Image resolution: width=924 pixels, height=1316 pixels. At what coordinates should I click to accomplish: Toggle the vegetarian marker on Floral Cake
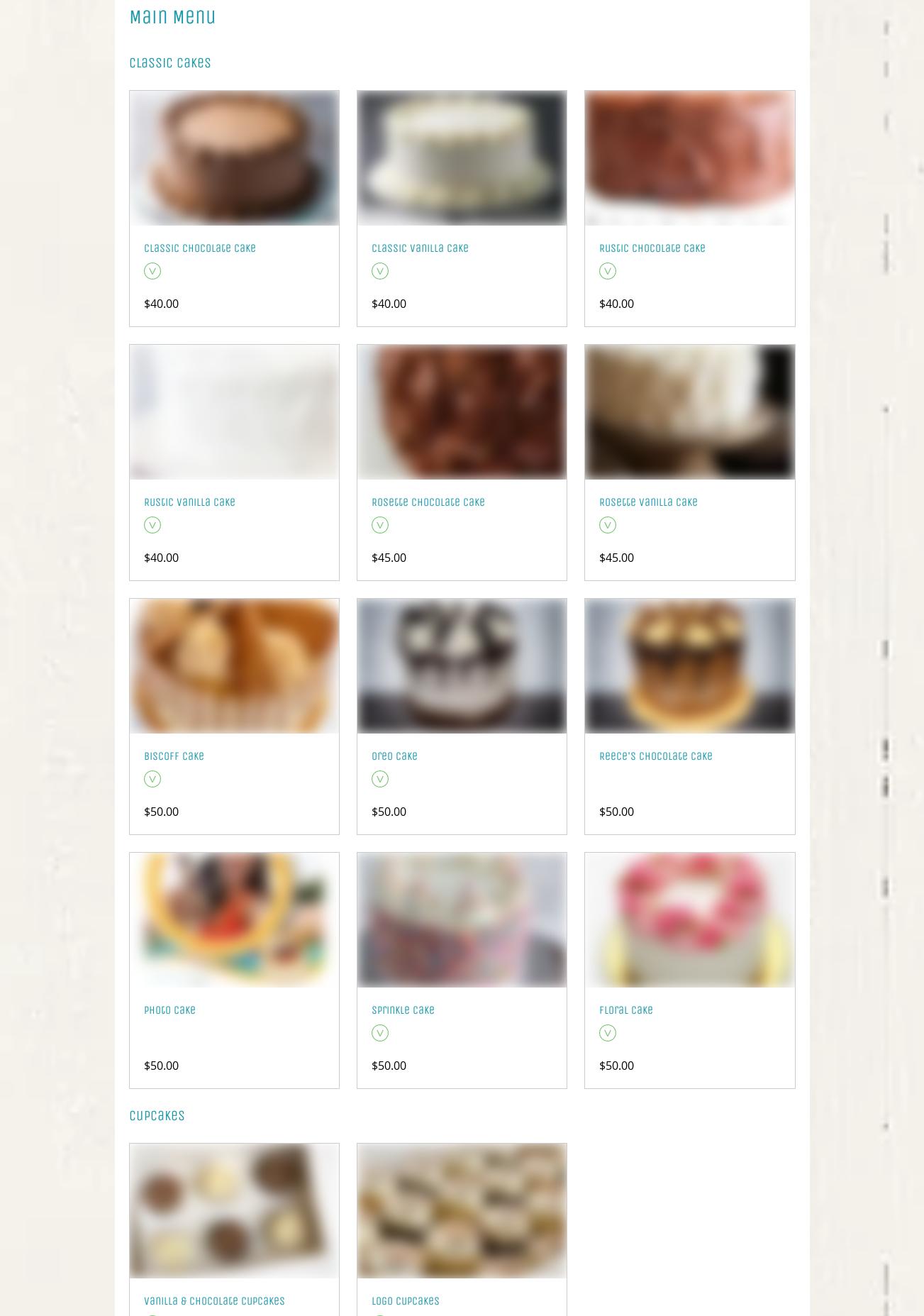(x=607, y=1033)
